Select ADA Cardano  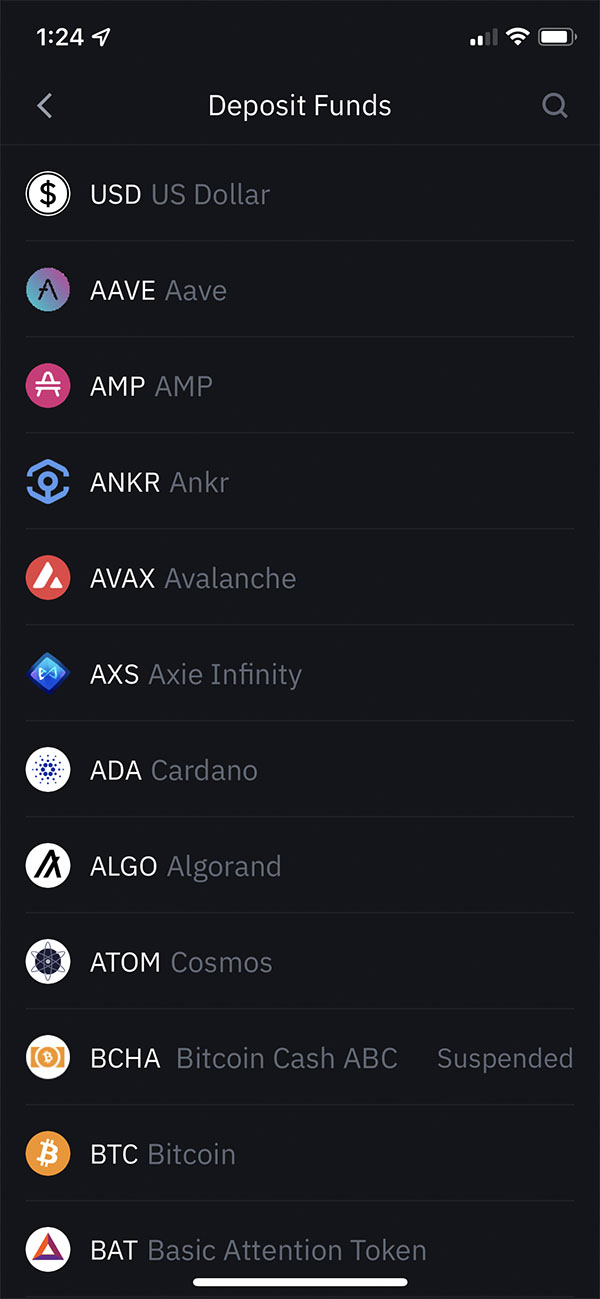[x=300, y=770]
